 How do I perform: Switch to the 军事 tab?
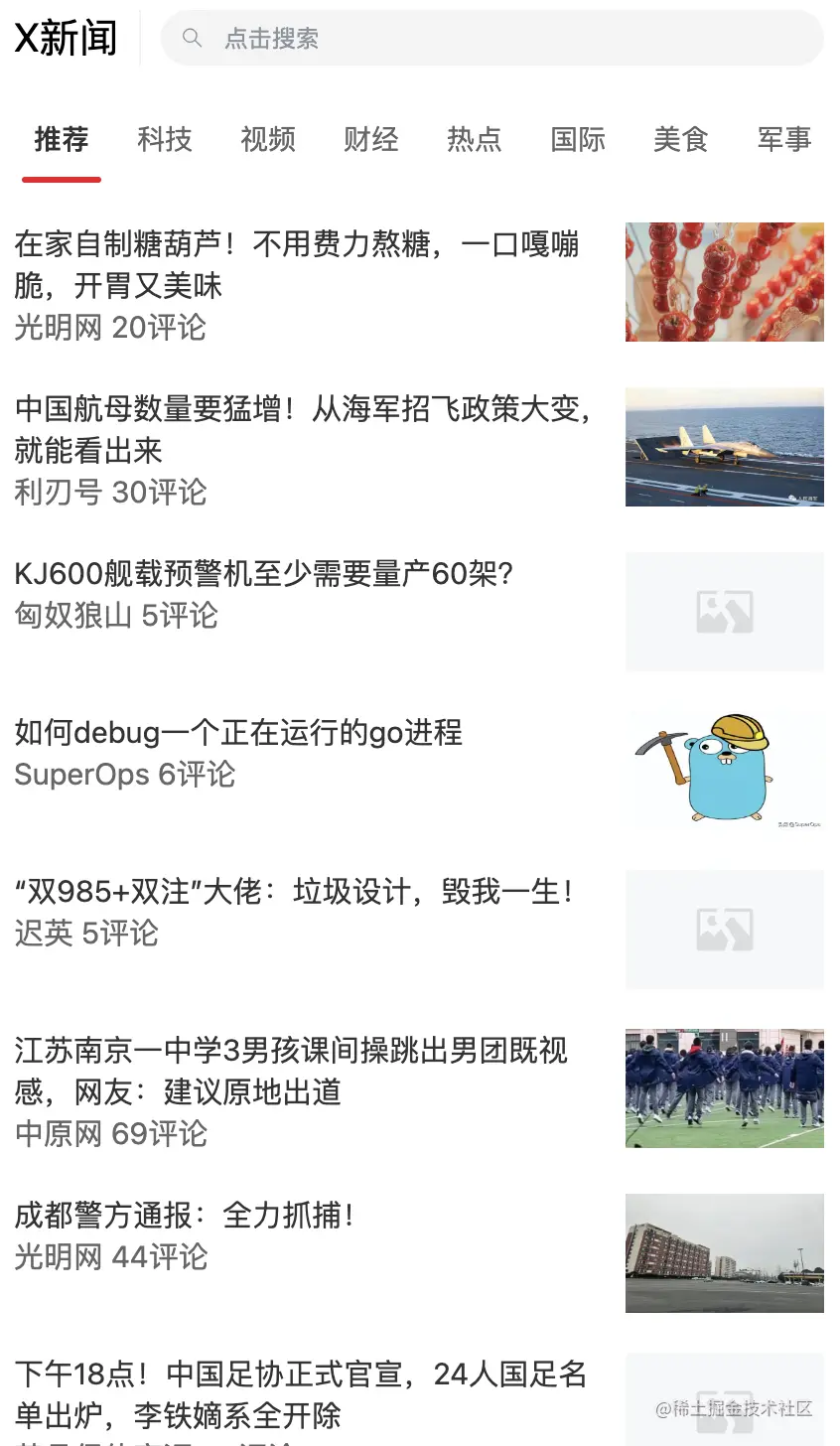tap(784, 139)
